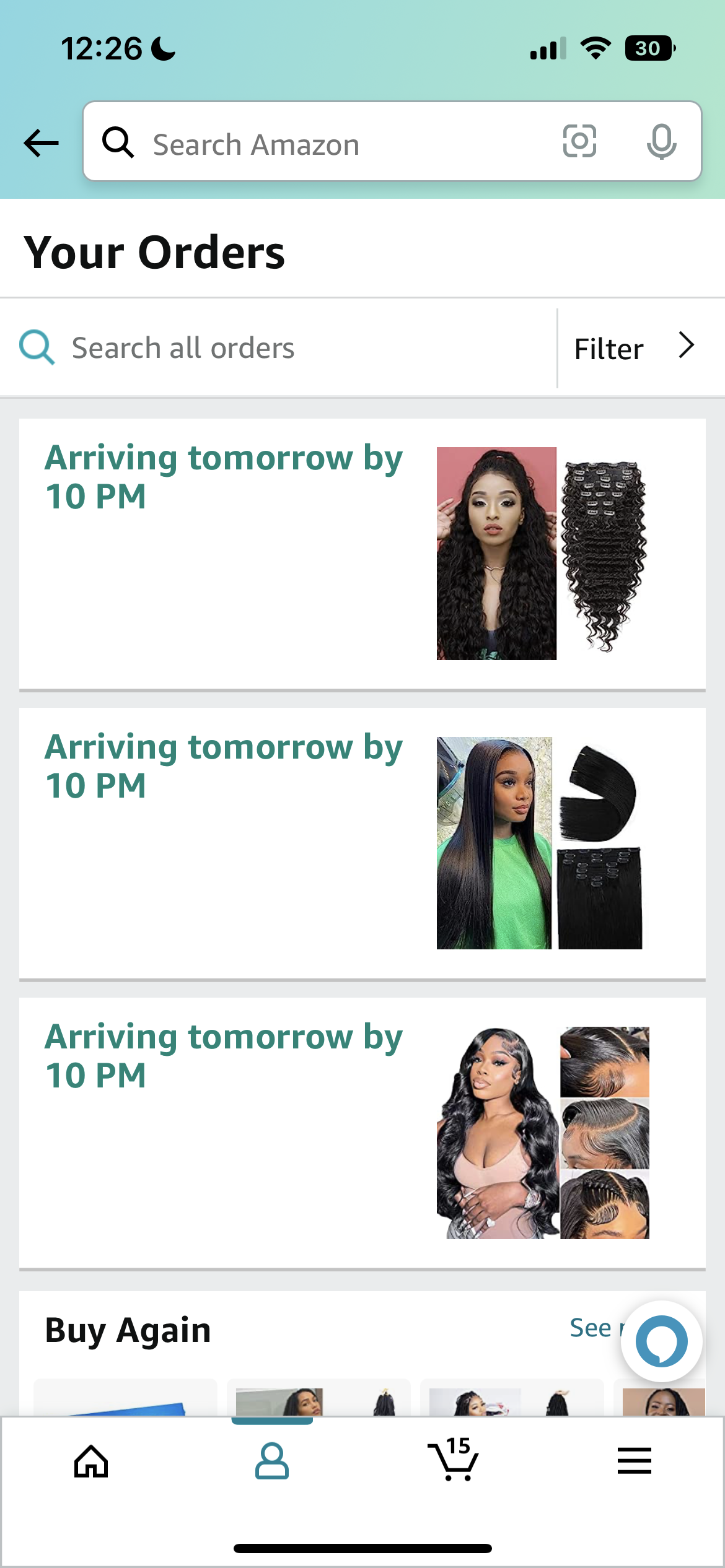Open order with body wave lace wig

click(362, 1132)
